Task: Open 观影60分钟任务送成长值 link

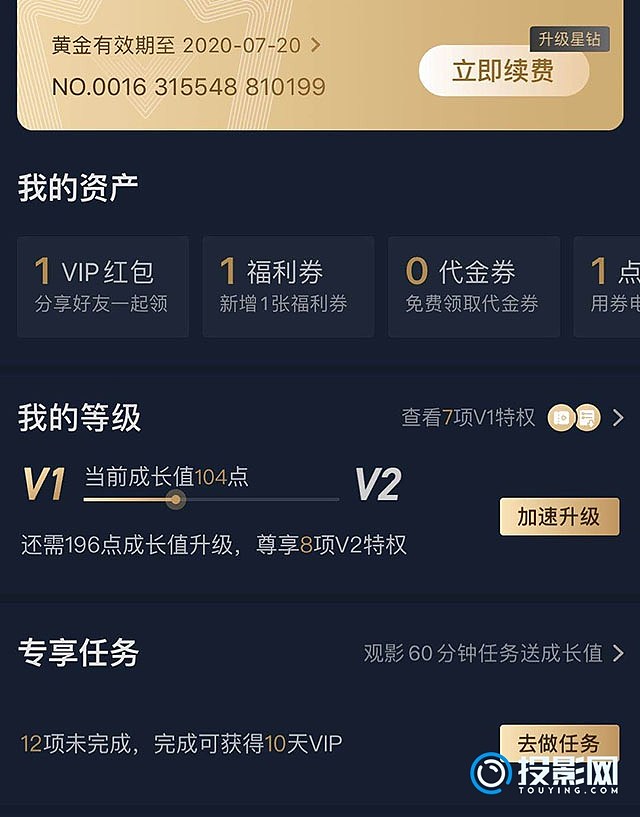Action: 493,653
